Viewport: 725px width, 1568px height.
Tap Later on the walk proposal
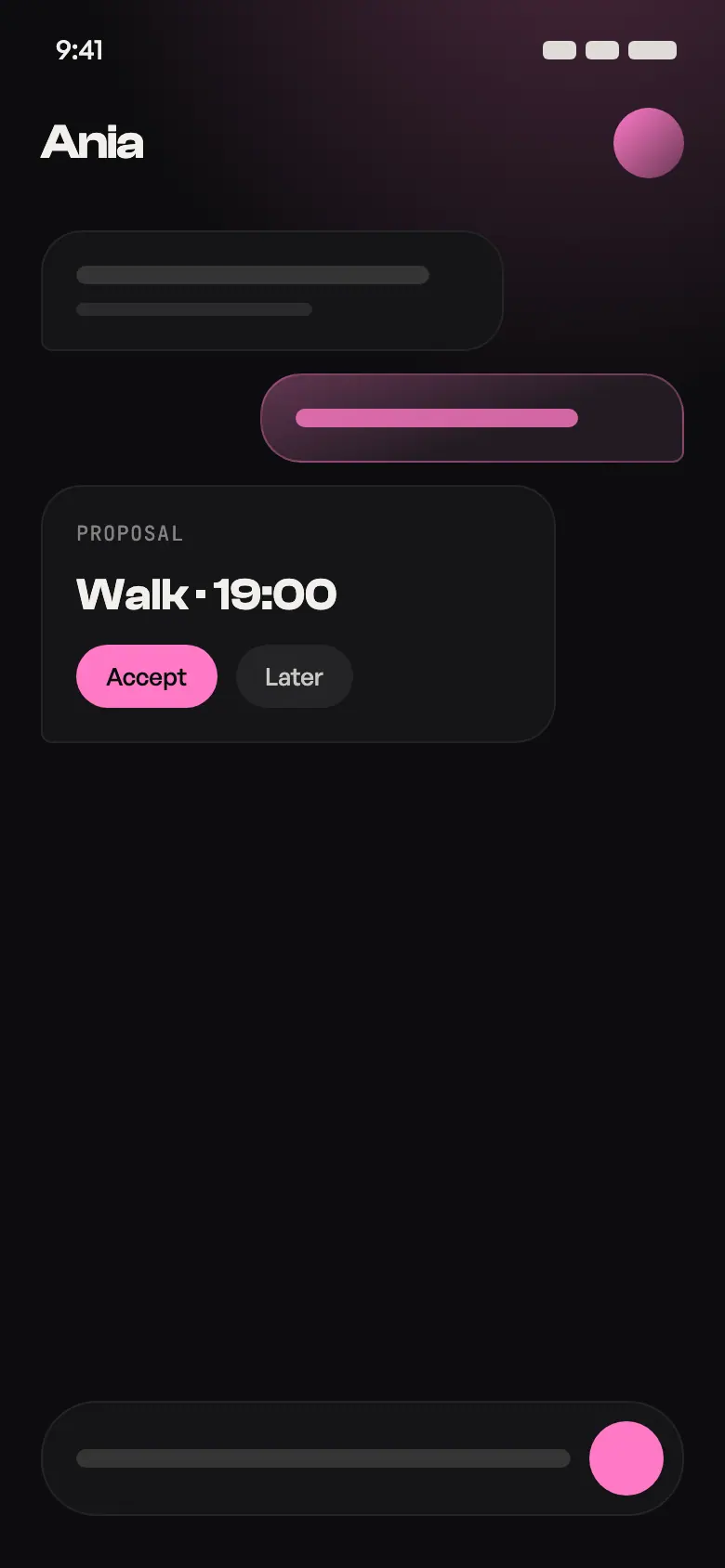click(x=295, y=676)
